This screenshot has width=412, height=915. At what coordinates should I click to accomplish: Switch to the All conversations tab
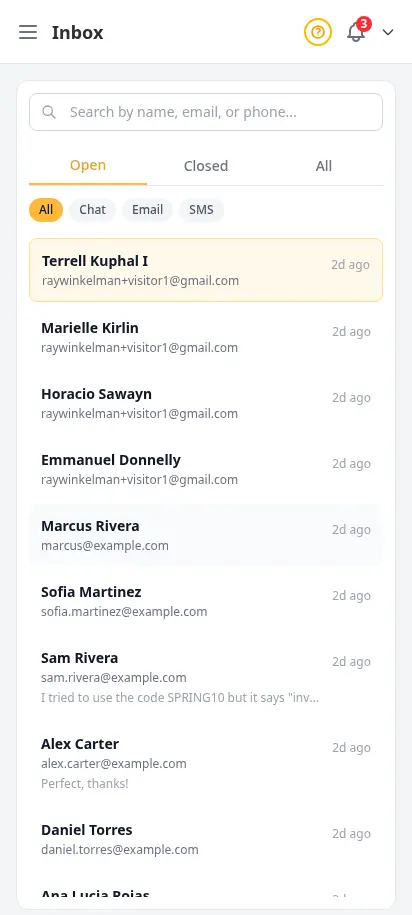324,166
